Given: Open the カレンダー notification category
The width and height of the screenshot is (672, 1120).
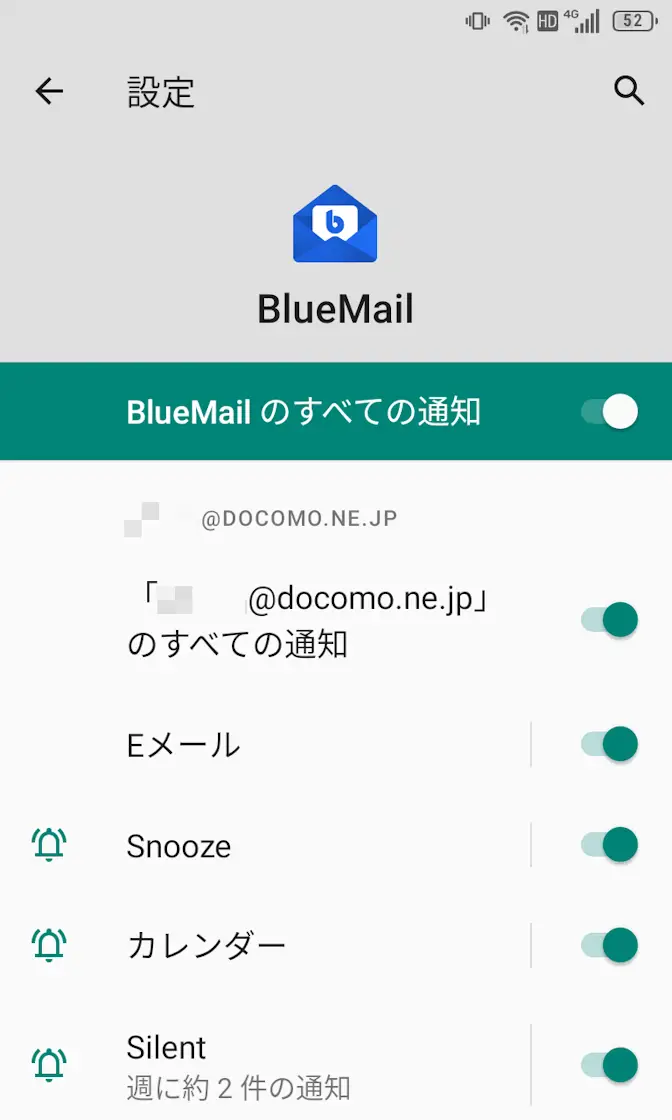Looking at the screenshot, I should coord(300,946).
